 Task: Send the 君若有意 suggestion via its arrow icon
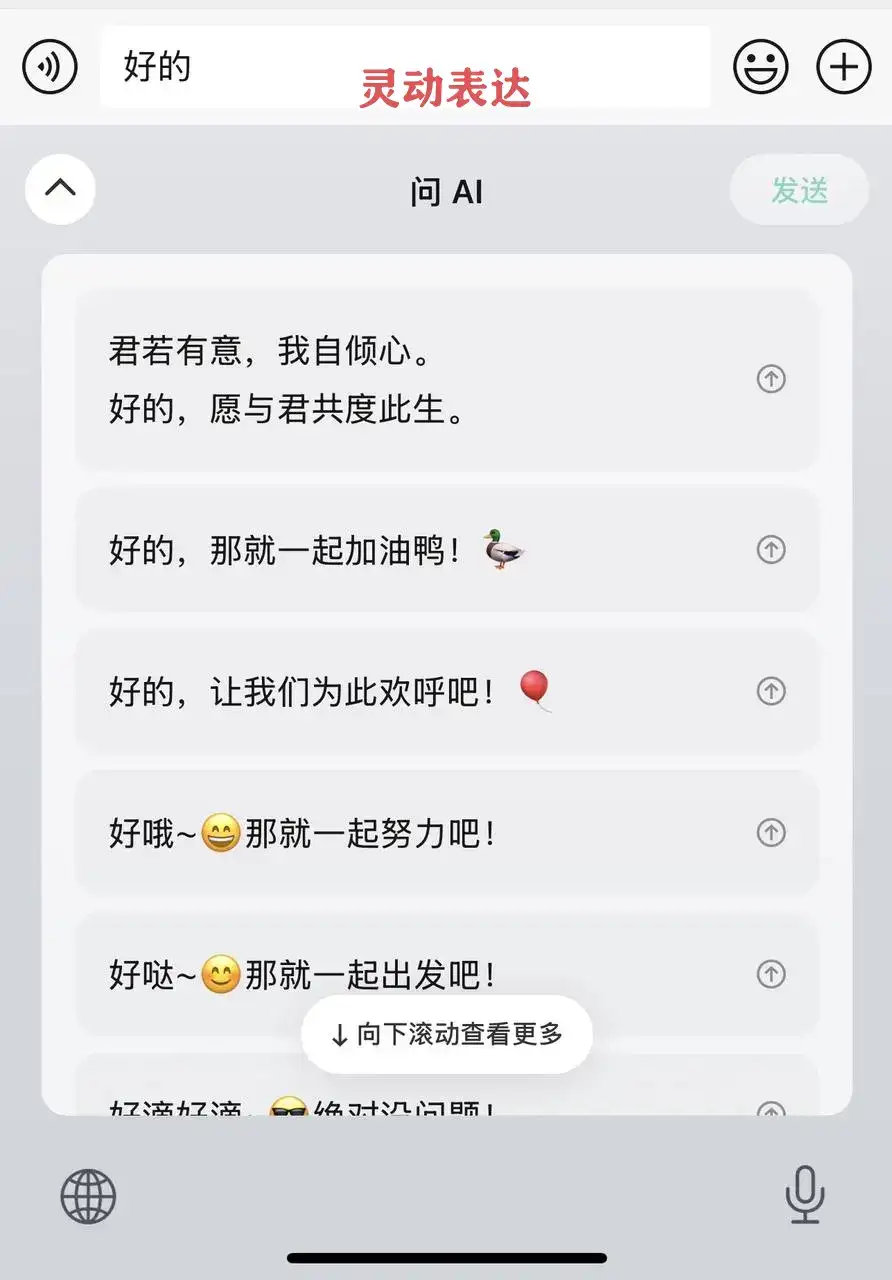tap(771, 380)
